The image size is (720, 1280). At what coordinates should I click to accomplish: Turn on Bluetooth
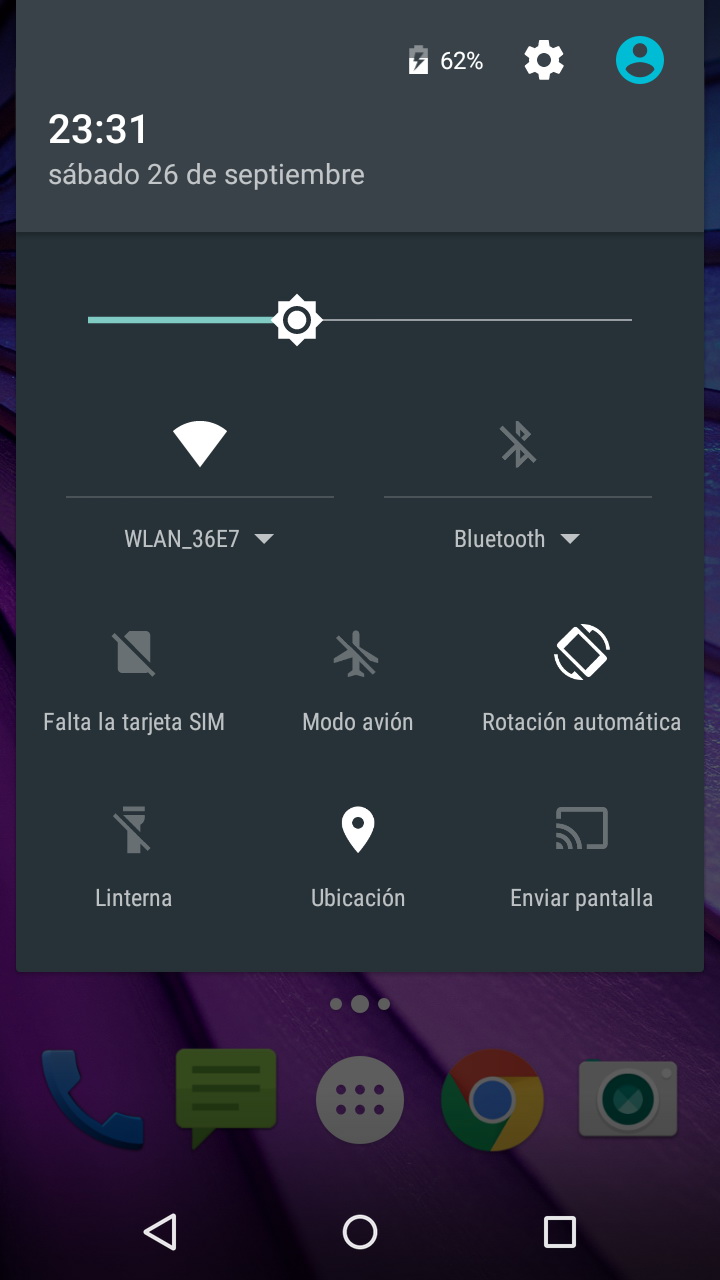(x=518, y=443)
